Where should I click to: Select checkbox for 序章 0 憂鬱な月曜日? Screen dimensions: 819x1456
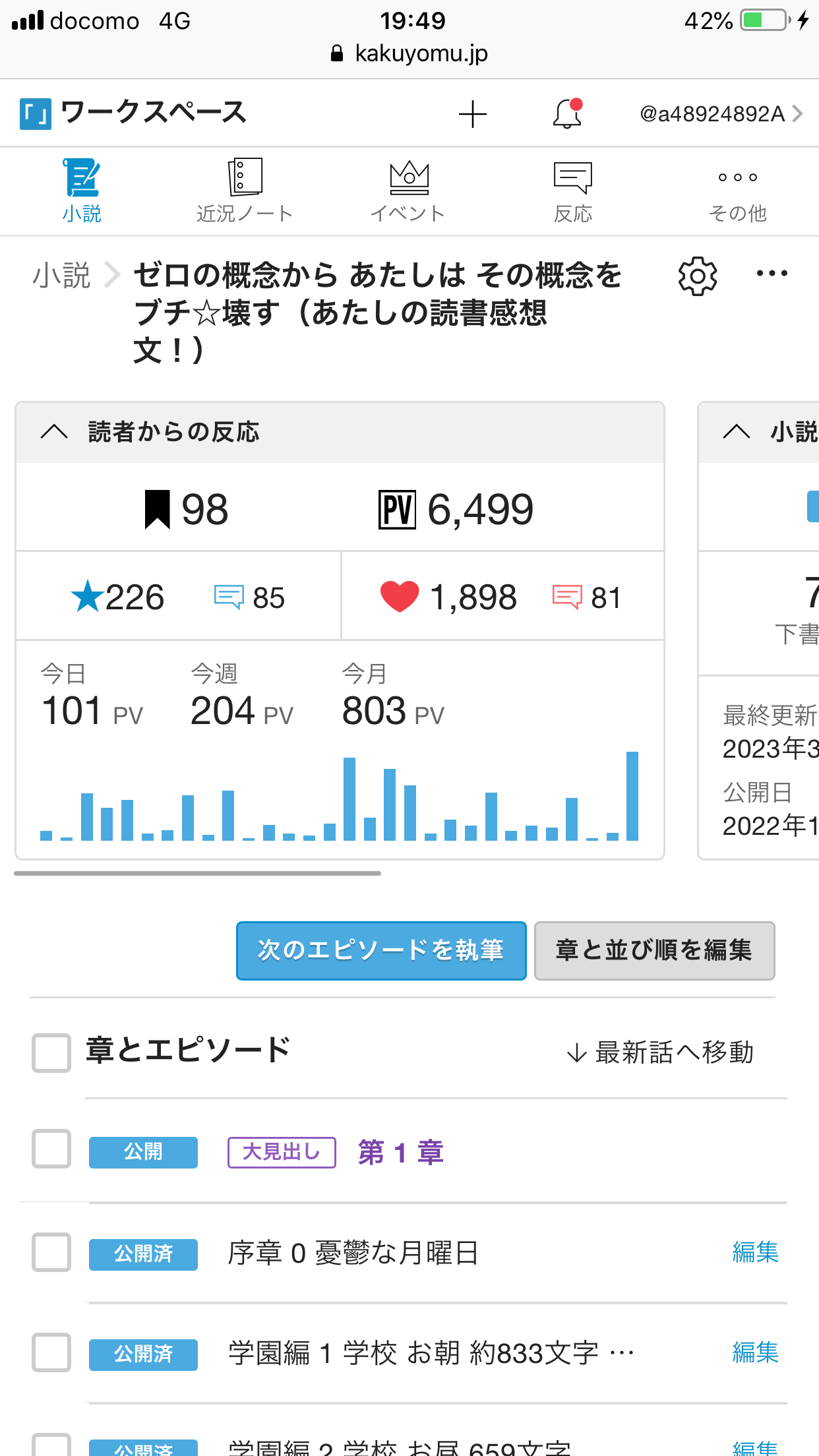pos(51,1252)
